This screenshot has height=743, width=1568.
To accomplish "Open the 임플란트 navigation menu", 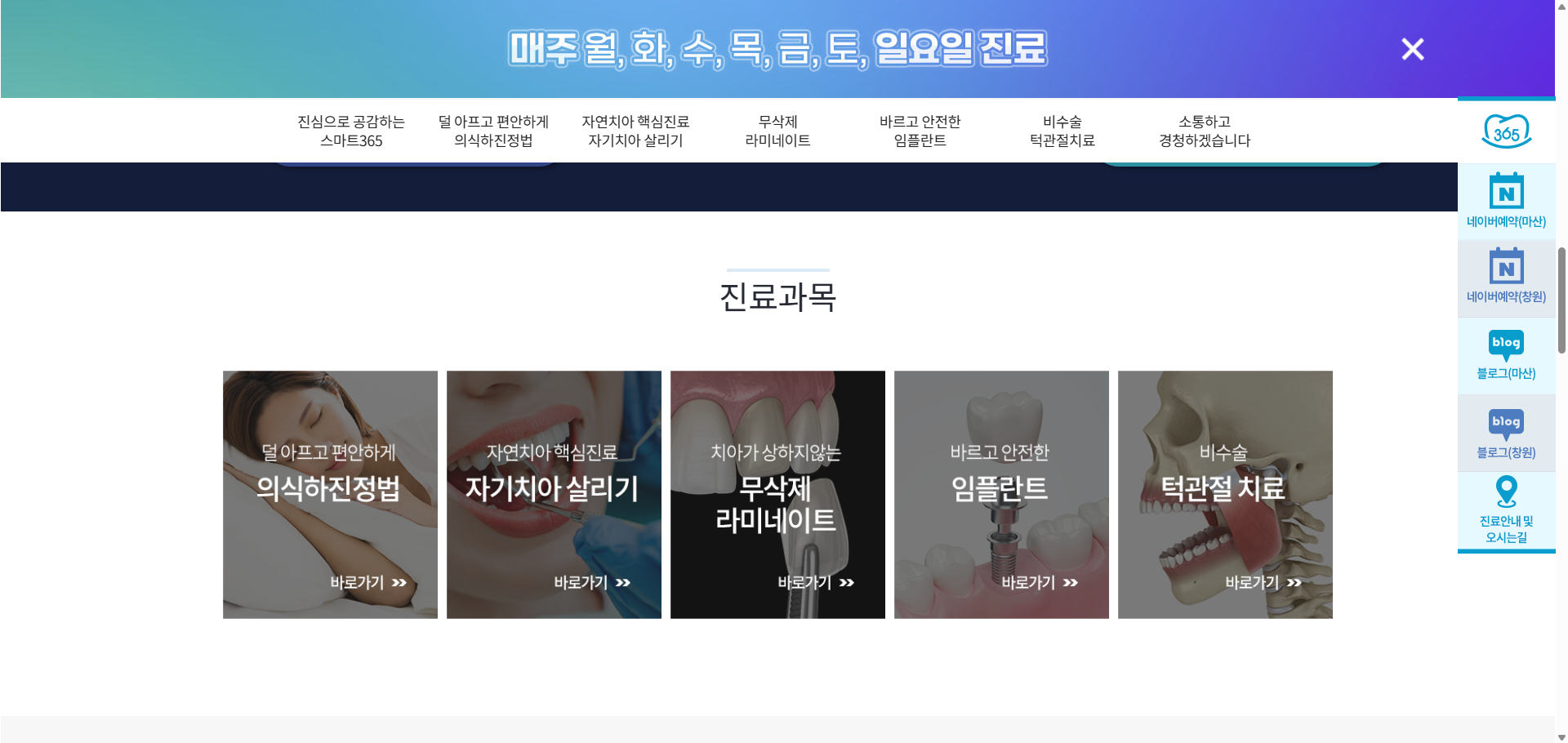I will coord(920,131).
